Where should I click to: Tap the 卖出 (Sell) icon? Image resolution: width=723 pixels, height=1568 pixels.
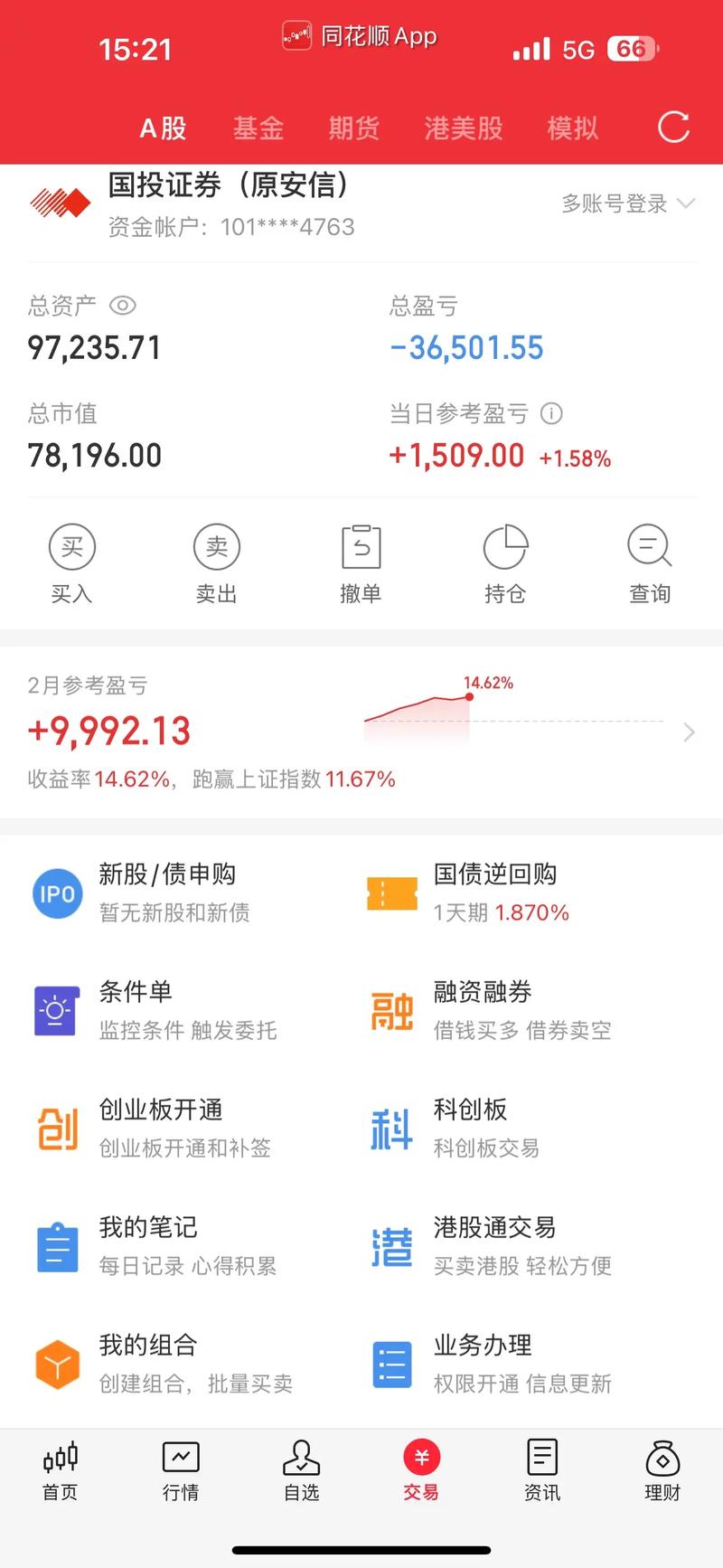tap(216, 547)
